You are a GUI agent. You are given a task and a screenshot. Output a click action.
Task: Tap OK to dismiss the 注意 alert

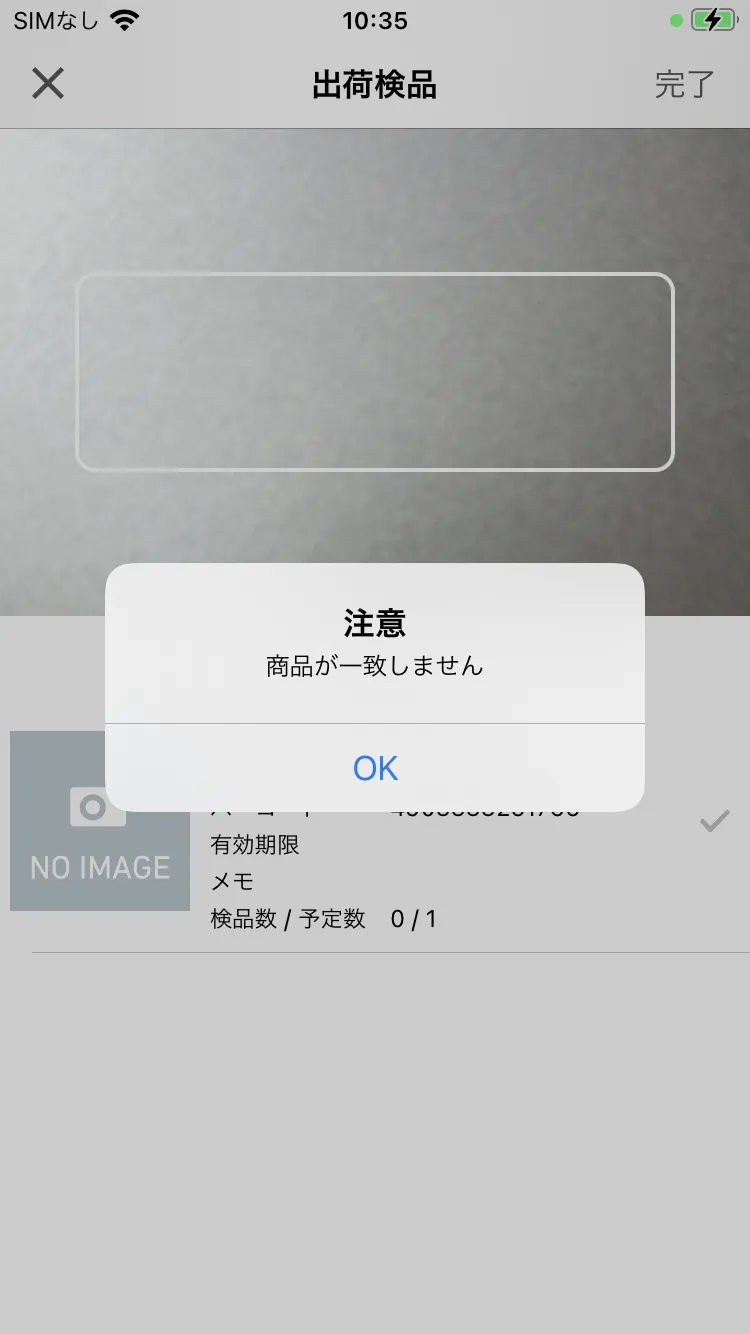coord(375,768)
